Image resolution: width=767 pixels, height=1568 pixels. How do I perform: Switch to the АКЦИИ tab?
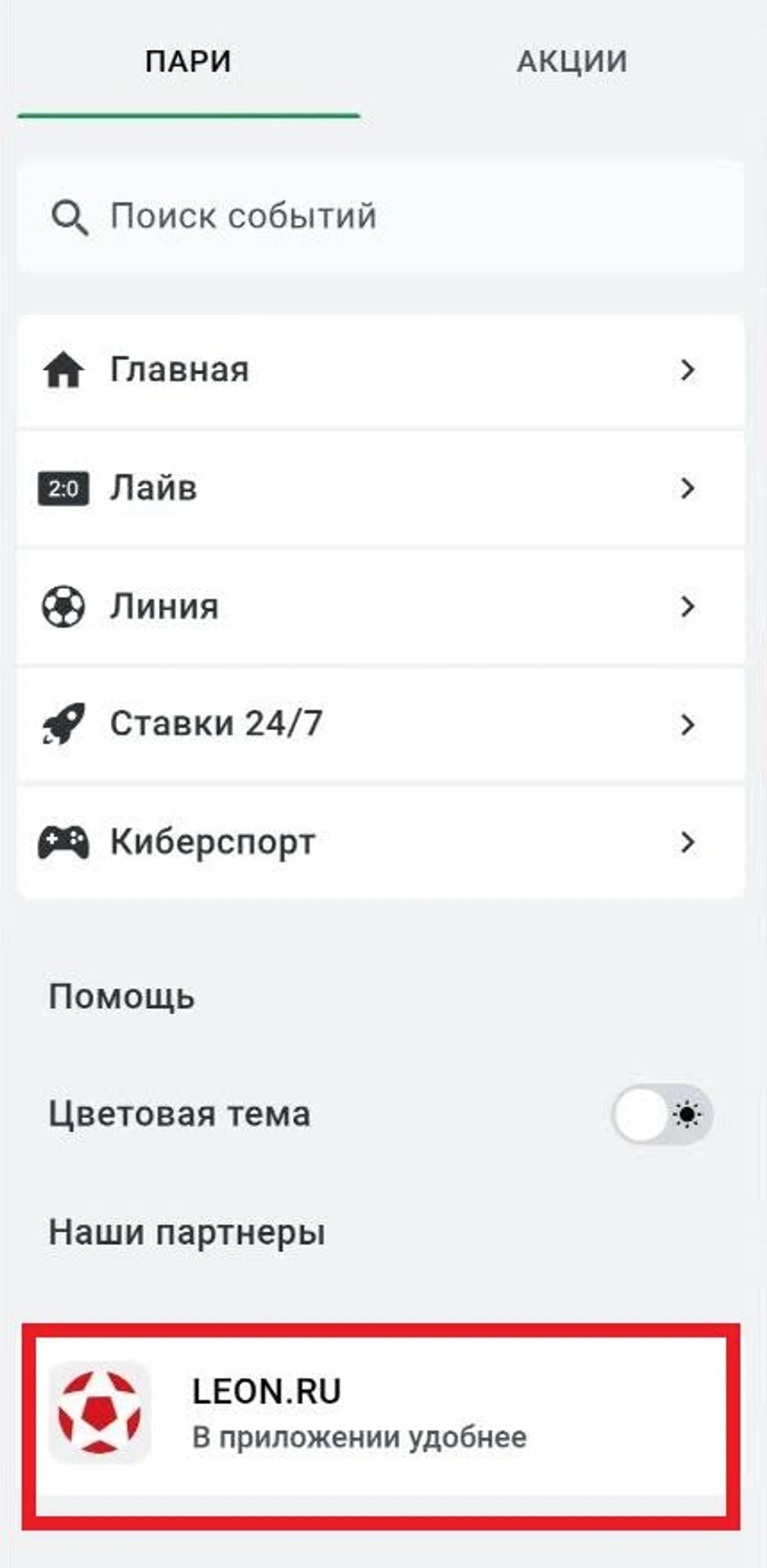point(572,61)
